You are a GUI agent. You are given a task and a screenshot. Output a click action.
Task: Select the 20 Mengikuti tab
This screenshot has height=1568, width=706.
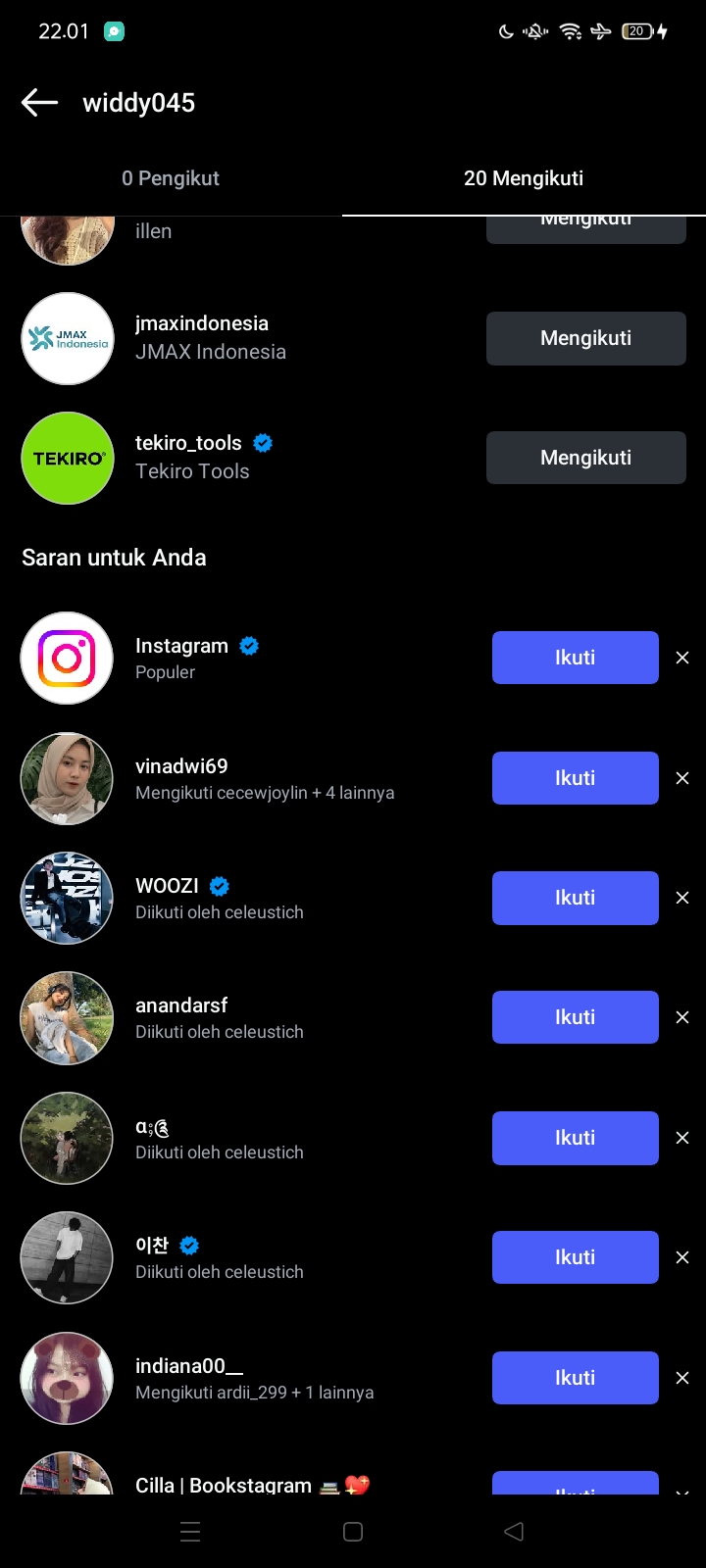(524, 178)
